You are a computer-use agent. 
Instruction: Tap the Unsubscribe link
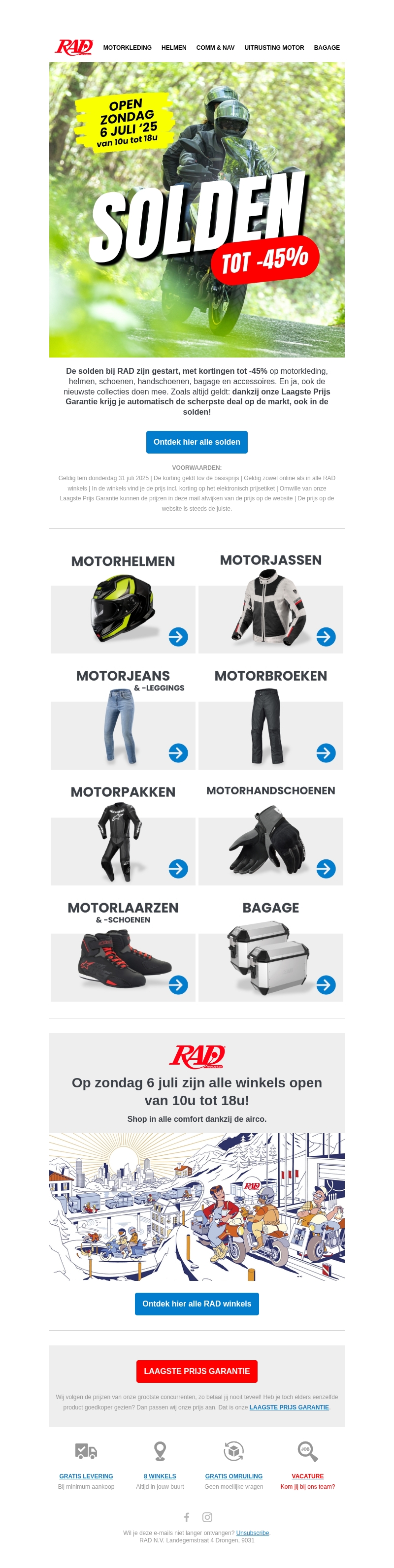click(x=252, y=1533)
